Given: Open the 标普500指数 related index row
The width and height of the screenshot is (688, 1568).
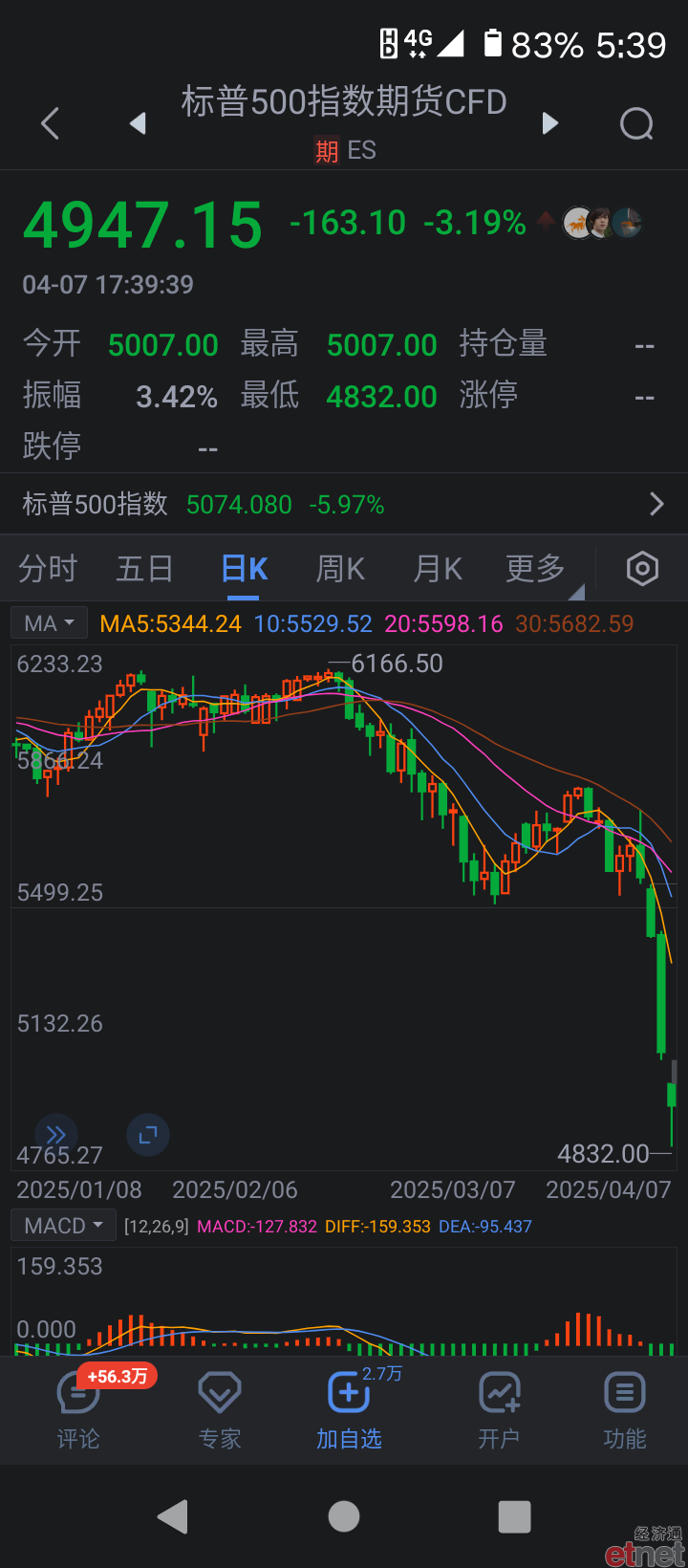Looking at the screenshot, I should [344, 504].
